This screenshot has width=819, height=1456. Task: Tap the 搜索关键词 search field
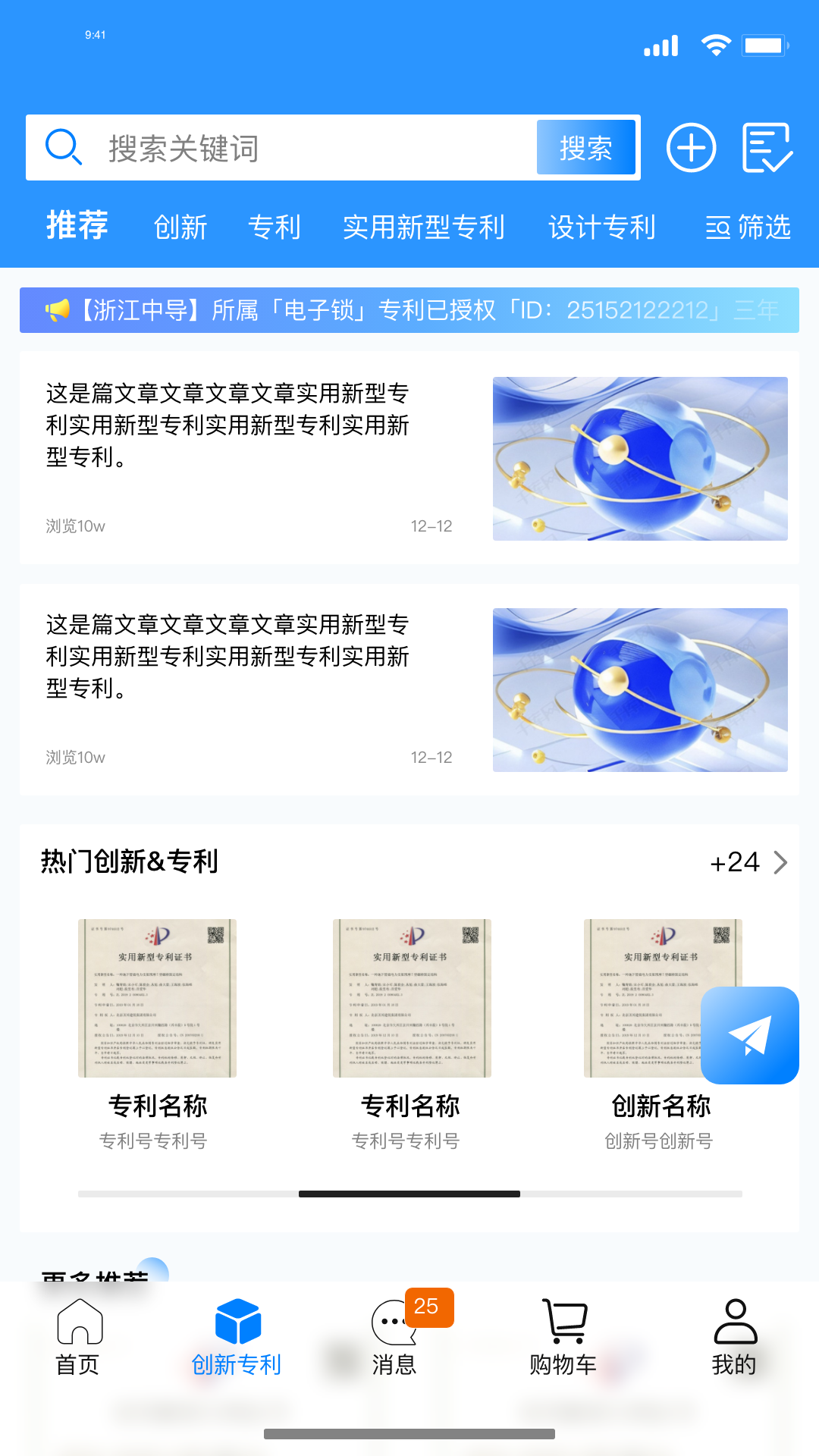click(303, 148)
